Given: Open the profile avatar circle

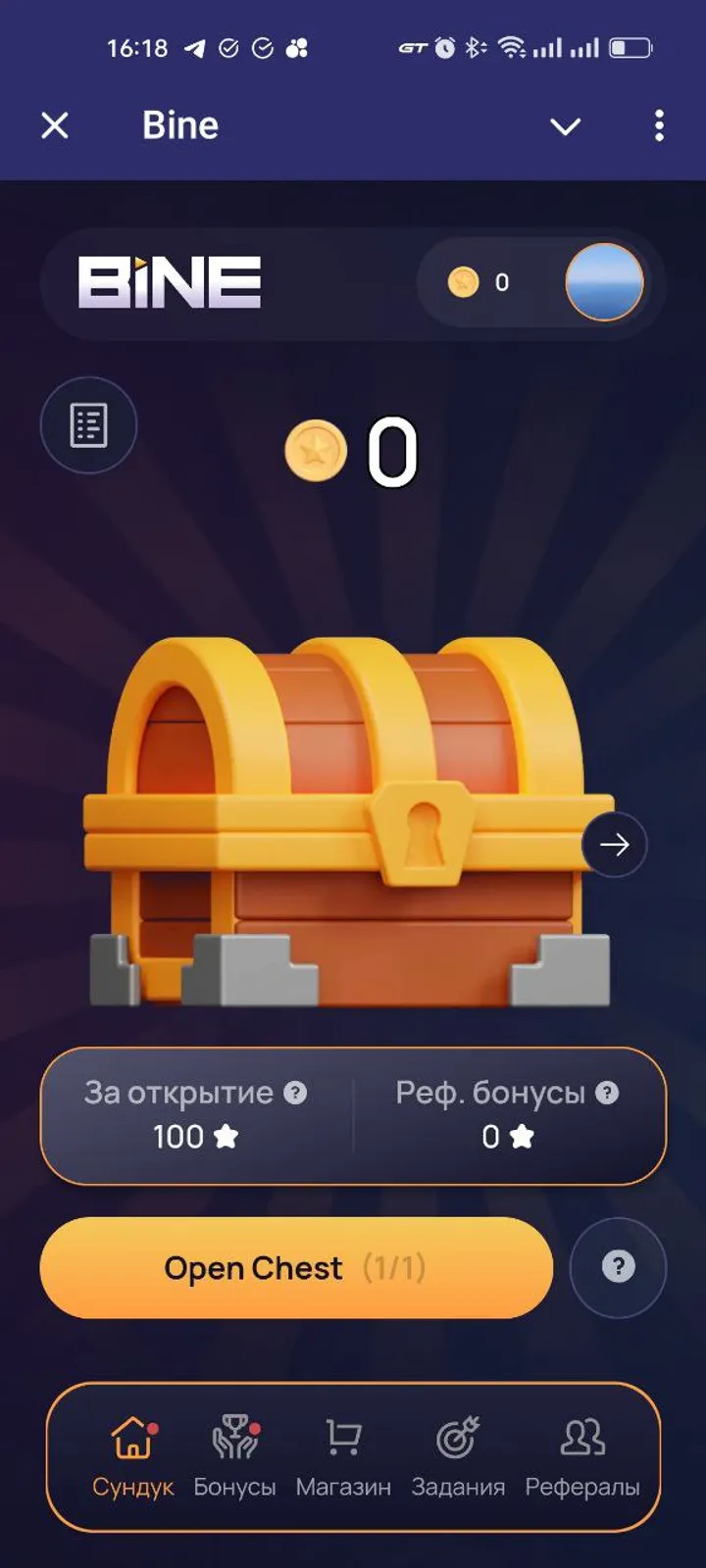Looking at the screenshot, I should point(605,283).
